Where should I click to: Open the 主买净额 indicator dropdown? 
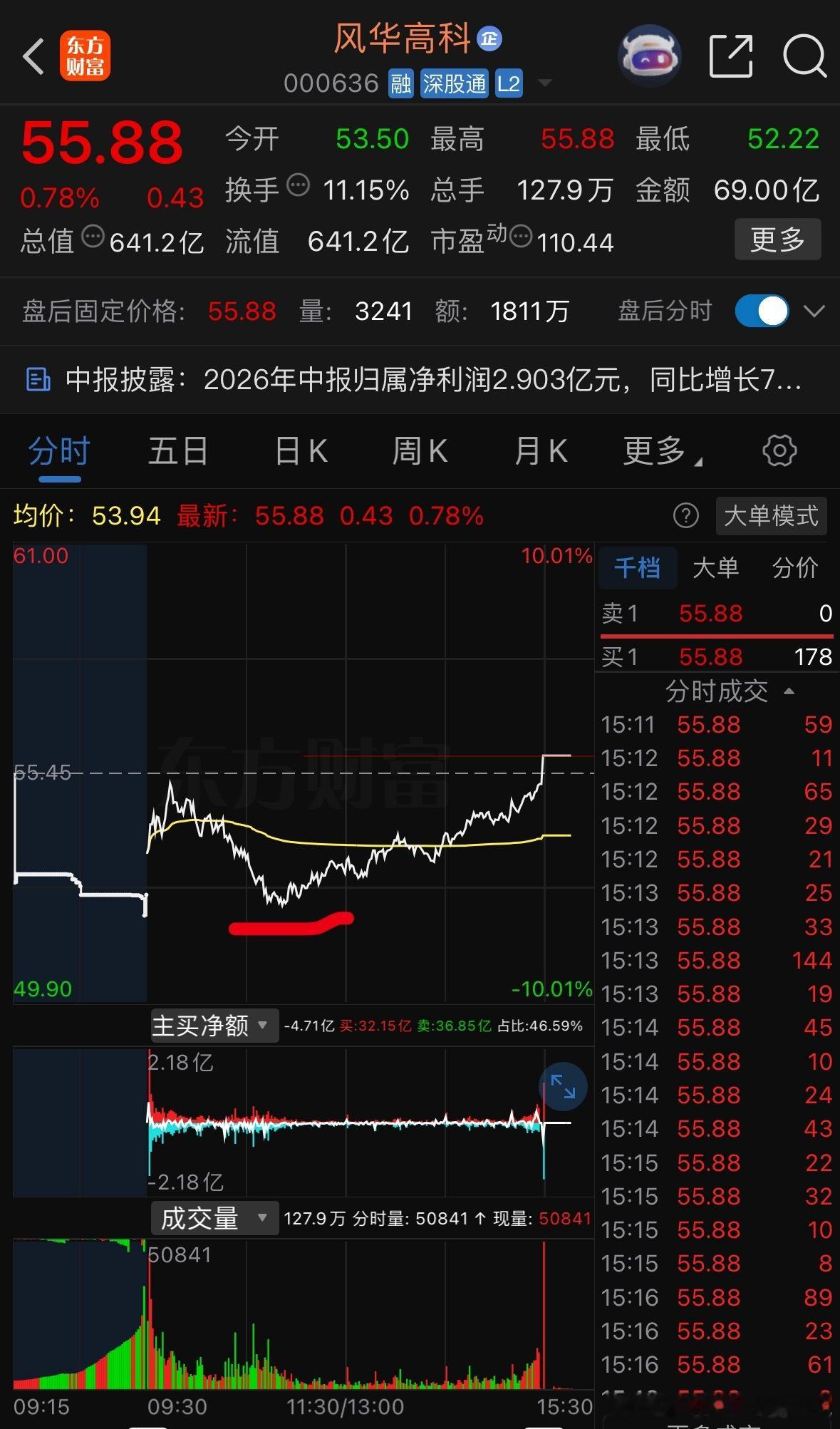coord(214,1026)
